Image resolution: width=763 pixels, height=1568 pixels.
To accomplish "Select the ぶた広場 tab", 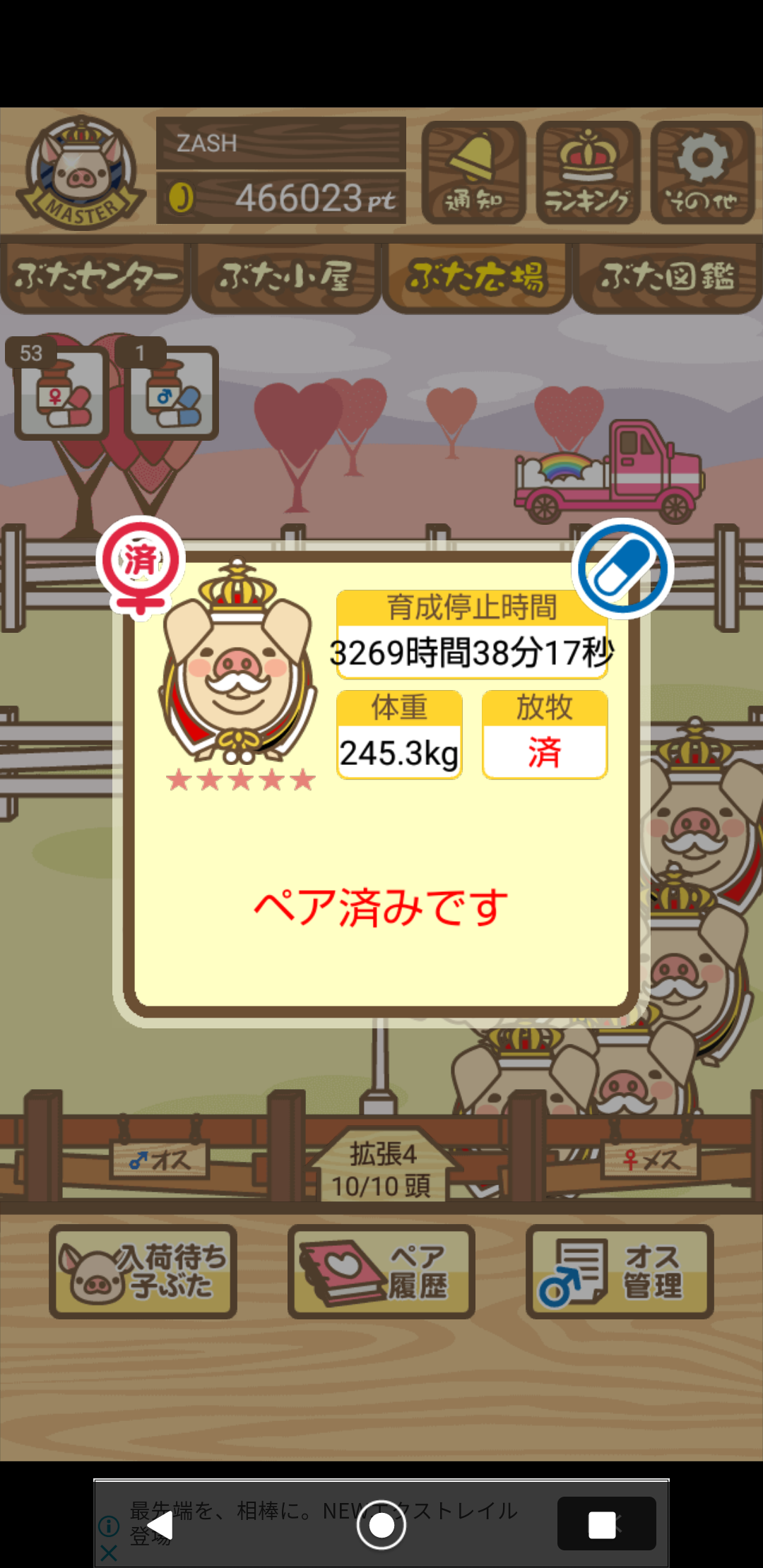I will pyautogui.click(x=477, y=278).
